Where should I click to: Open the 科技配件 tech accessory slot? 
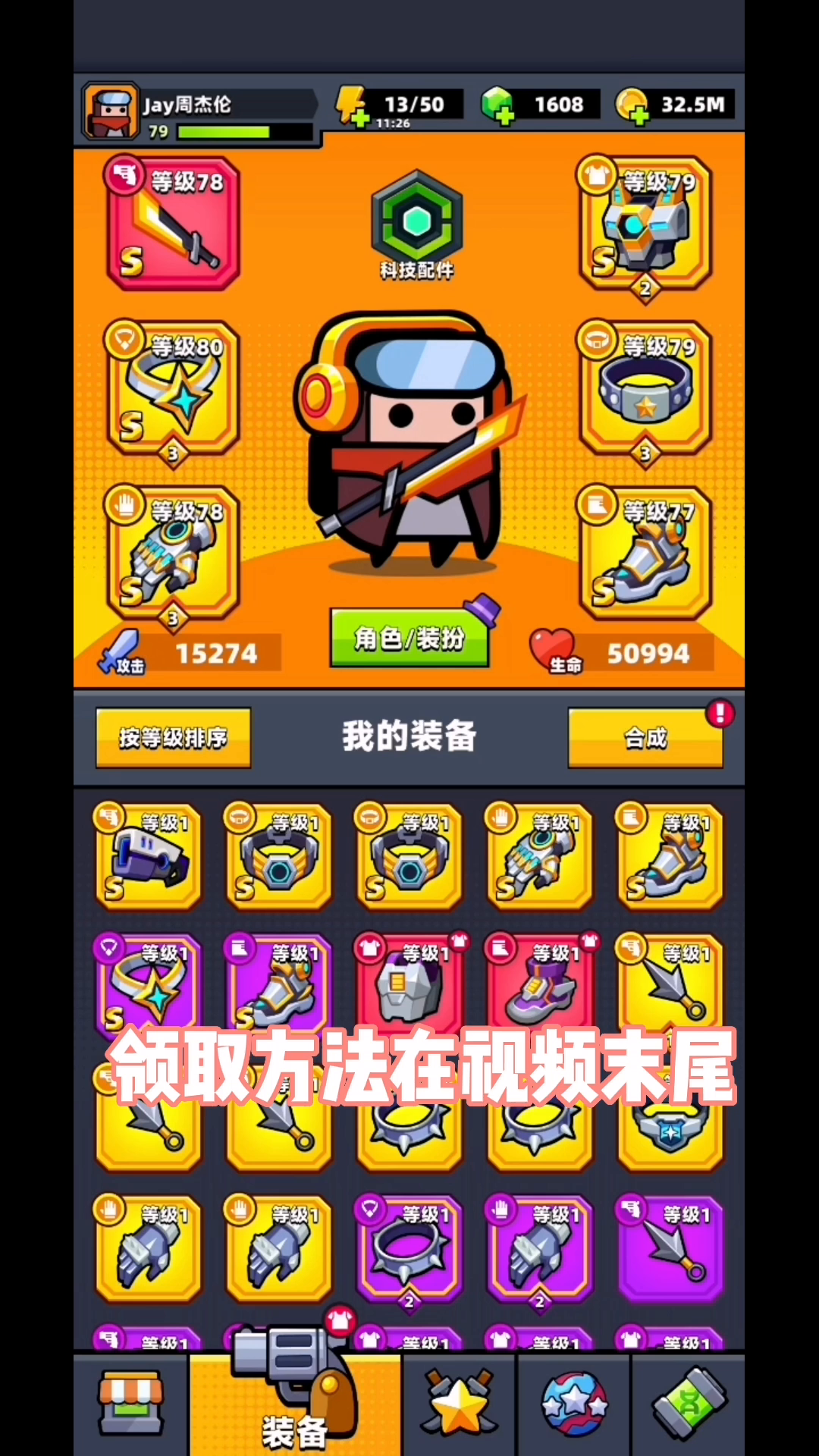click(416, 225)
